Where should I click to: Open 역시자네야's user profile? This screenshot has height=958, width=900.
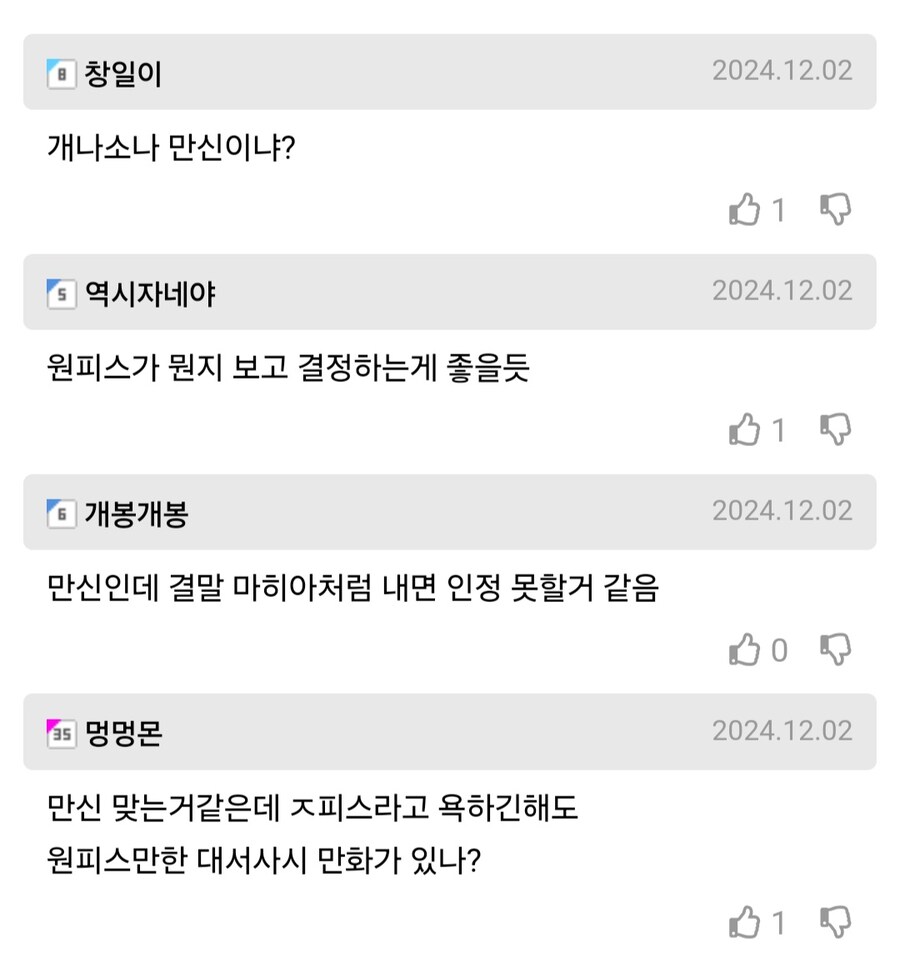click(x=150, y=294)
